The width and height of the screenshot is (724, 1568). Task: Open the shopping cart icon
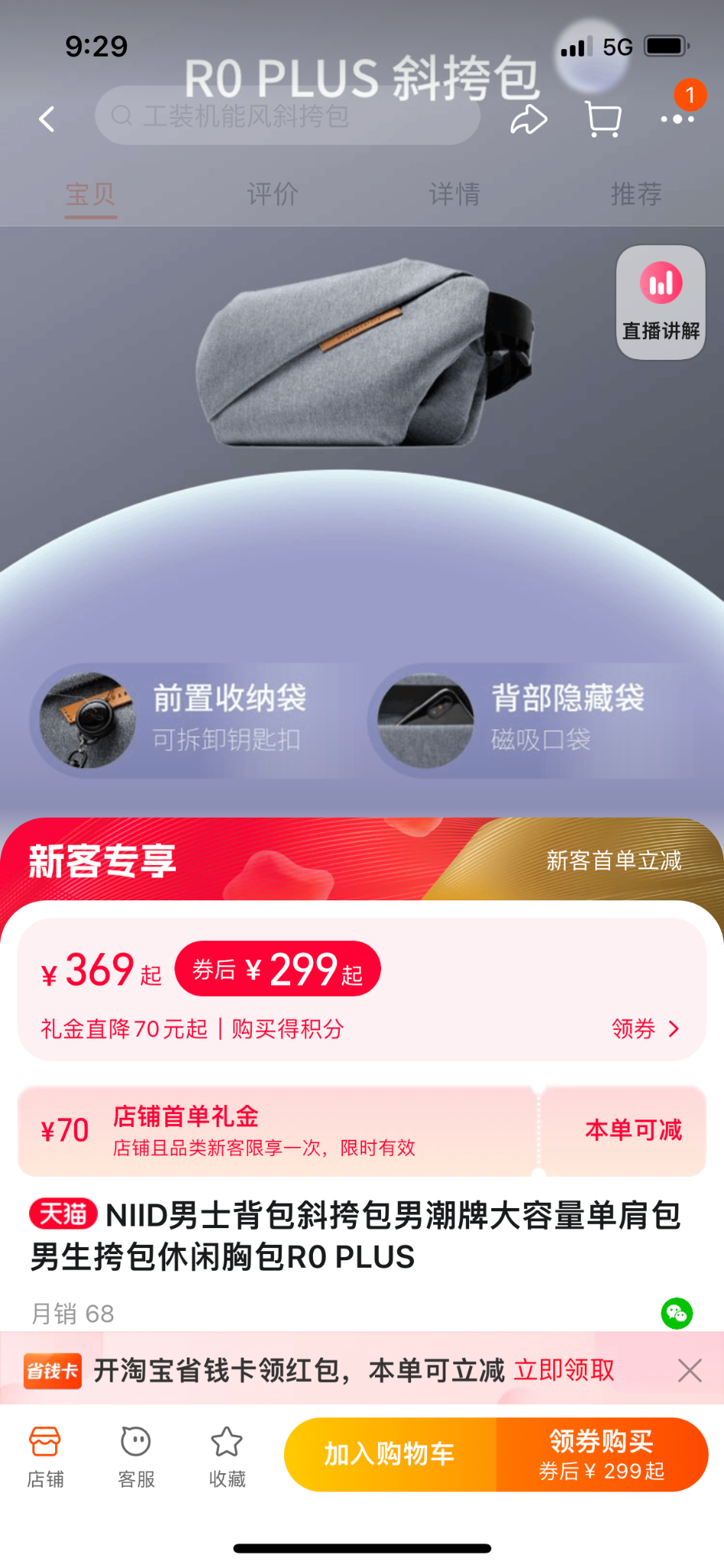pyautogui.click(x=602, y=119)
